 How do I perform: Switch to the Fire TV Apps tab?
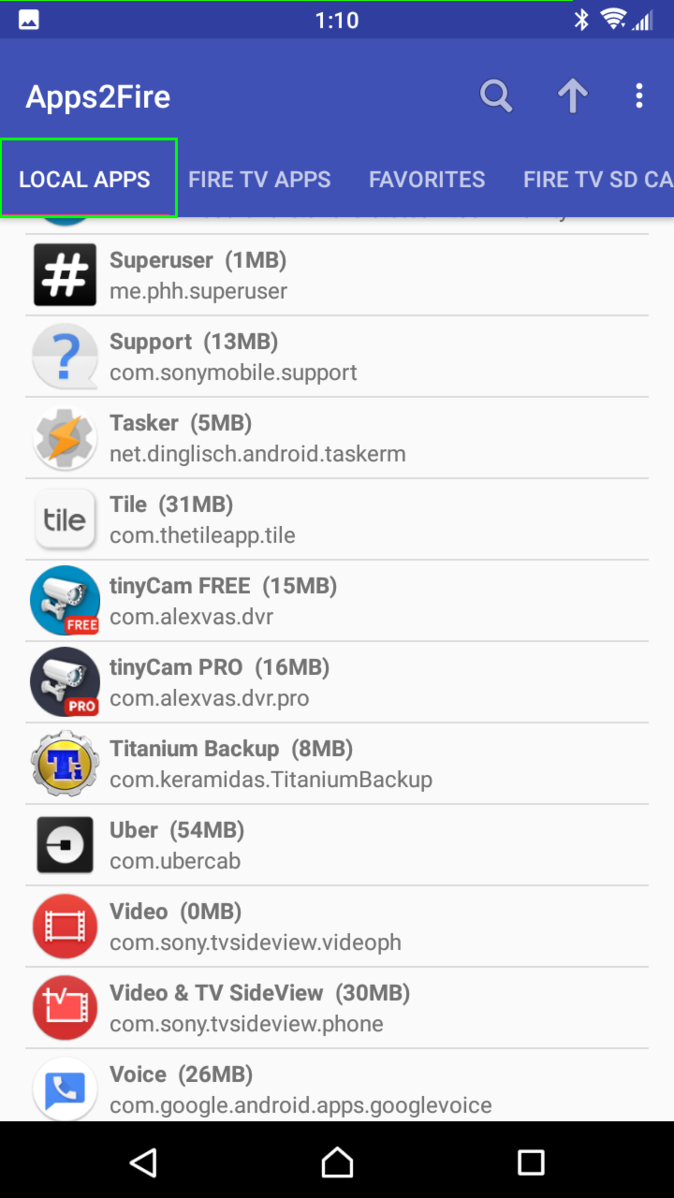259,179
